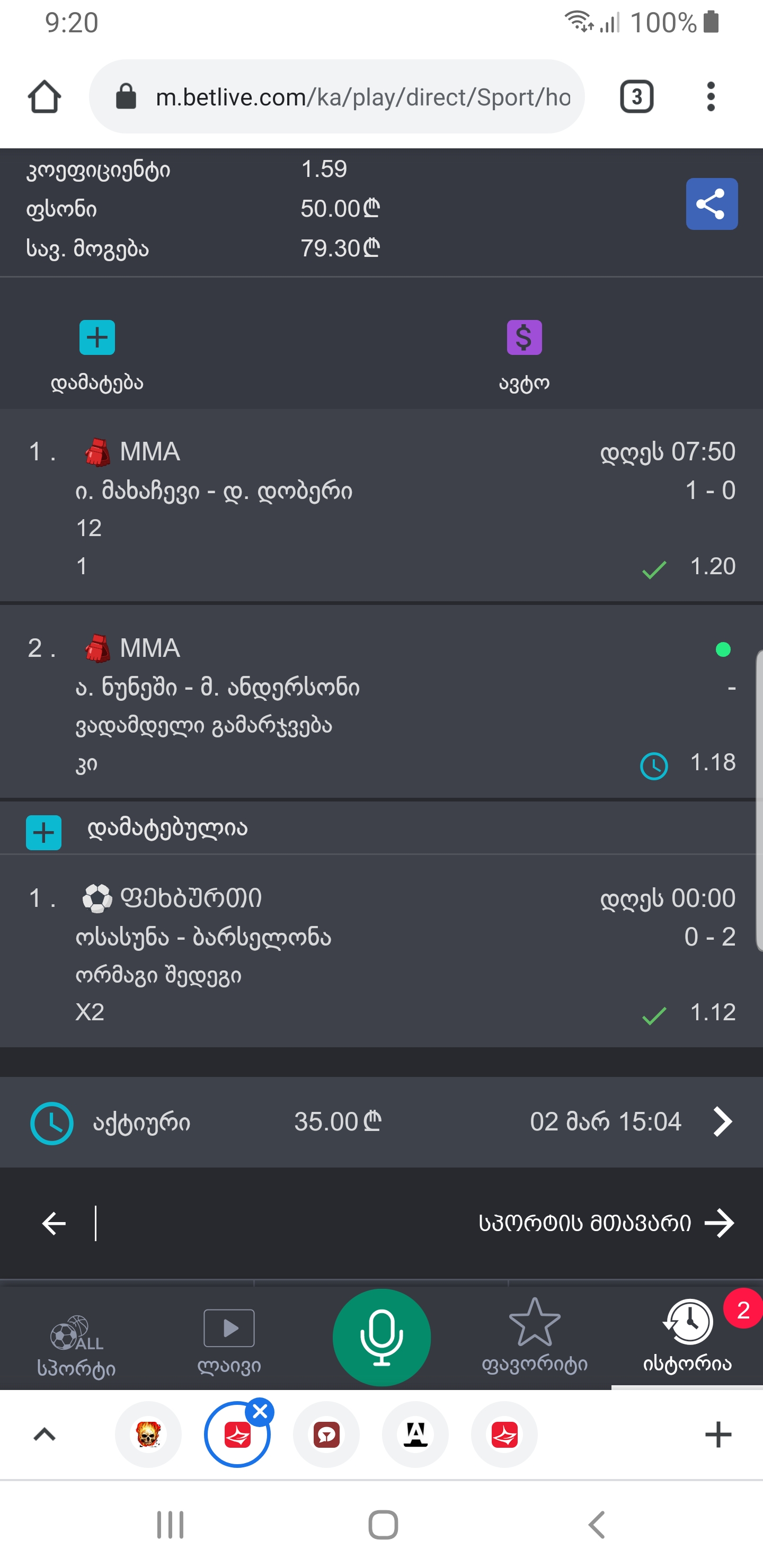Tap the green microphone voice search button
The height and width of the screenshot is (1568, 763).
point(381,1337)
